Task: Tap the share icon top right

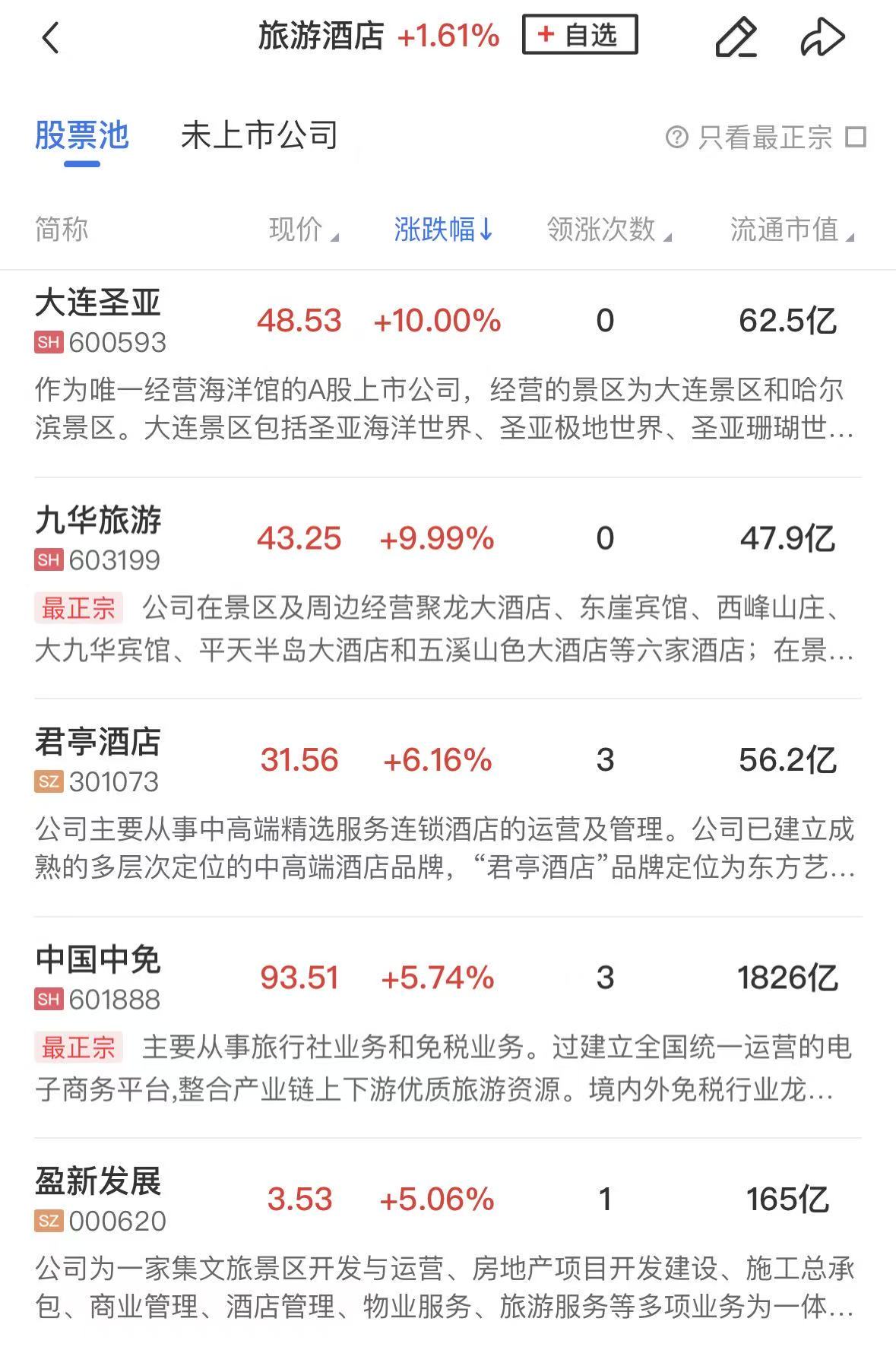Action: [x=825, y=36]
